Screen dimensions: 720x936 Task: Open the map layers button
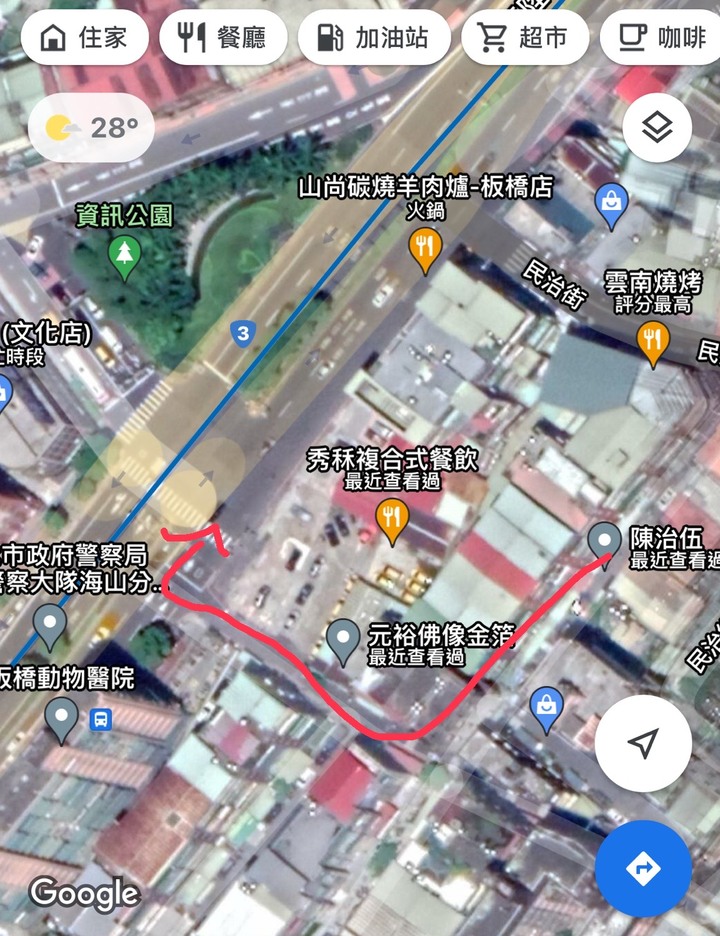(657, 127)
